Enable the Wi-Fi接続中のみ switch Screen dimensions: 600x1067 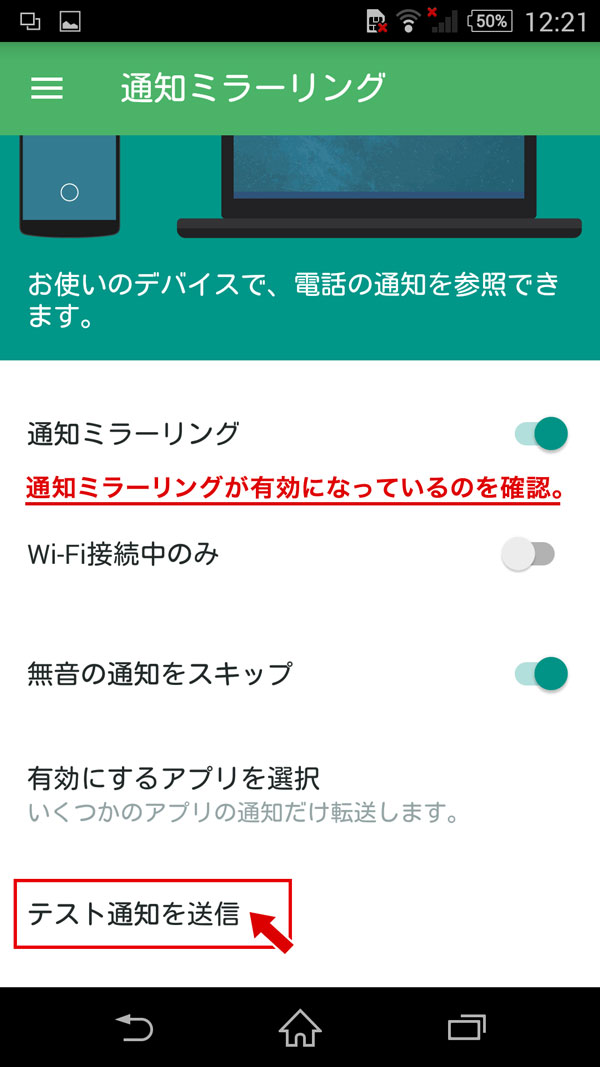click(x=528, y=554)
